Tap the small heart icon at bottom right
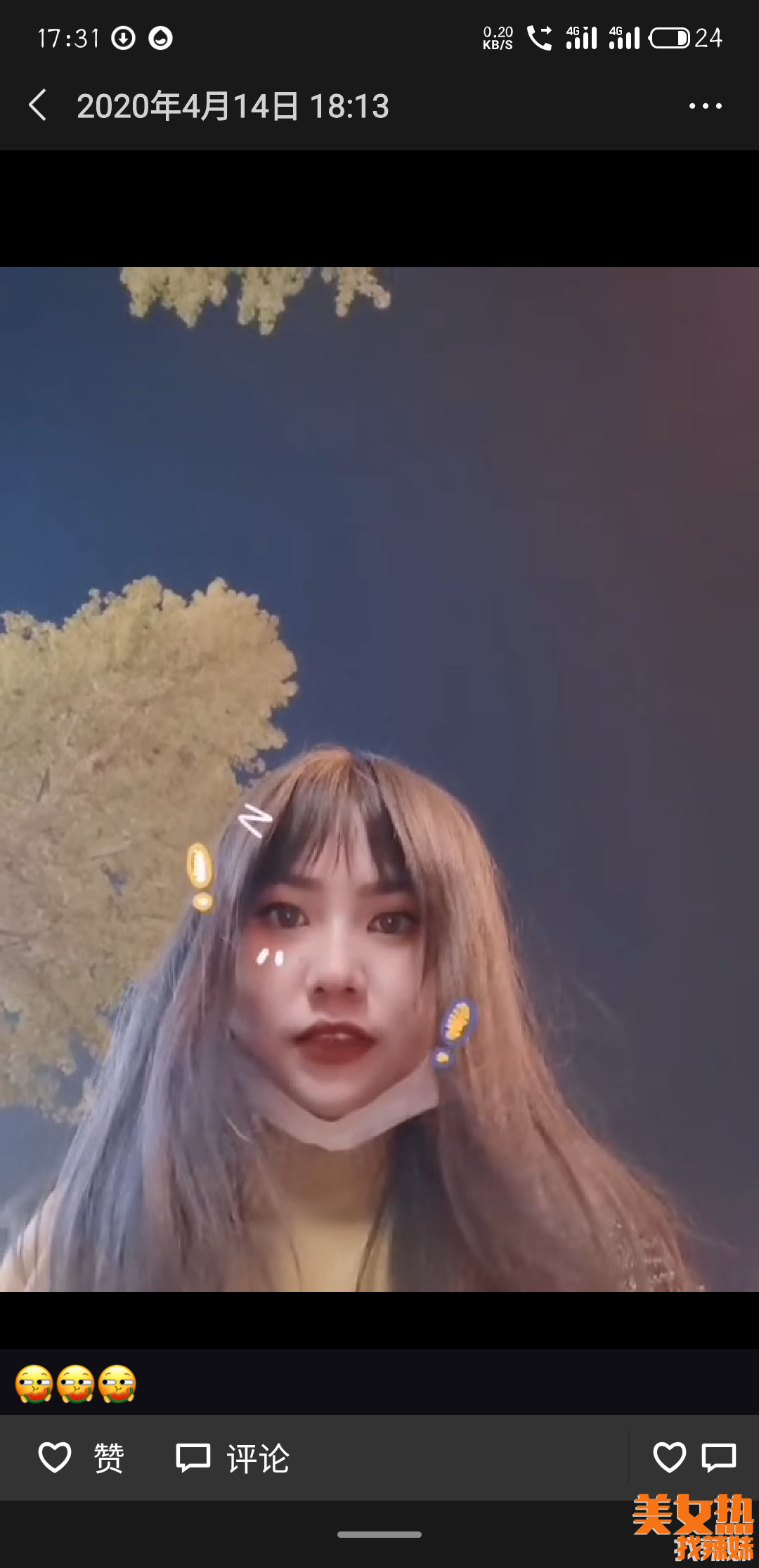The height and width of the screenshot is (1568, 759). pyautogui.click(x=669, y=1457)
